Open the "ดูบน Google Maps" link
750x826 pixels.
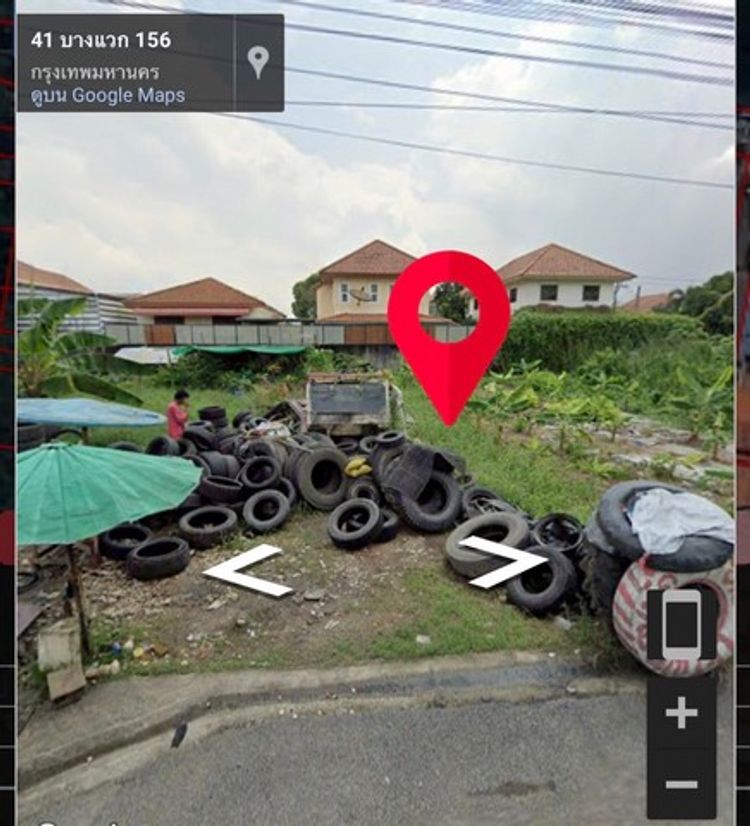tap(108, 96)
